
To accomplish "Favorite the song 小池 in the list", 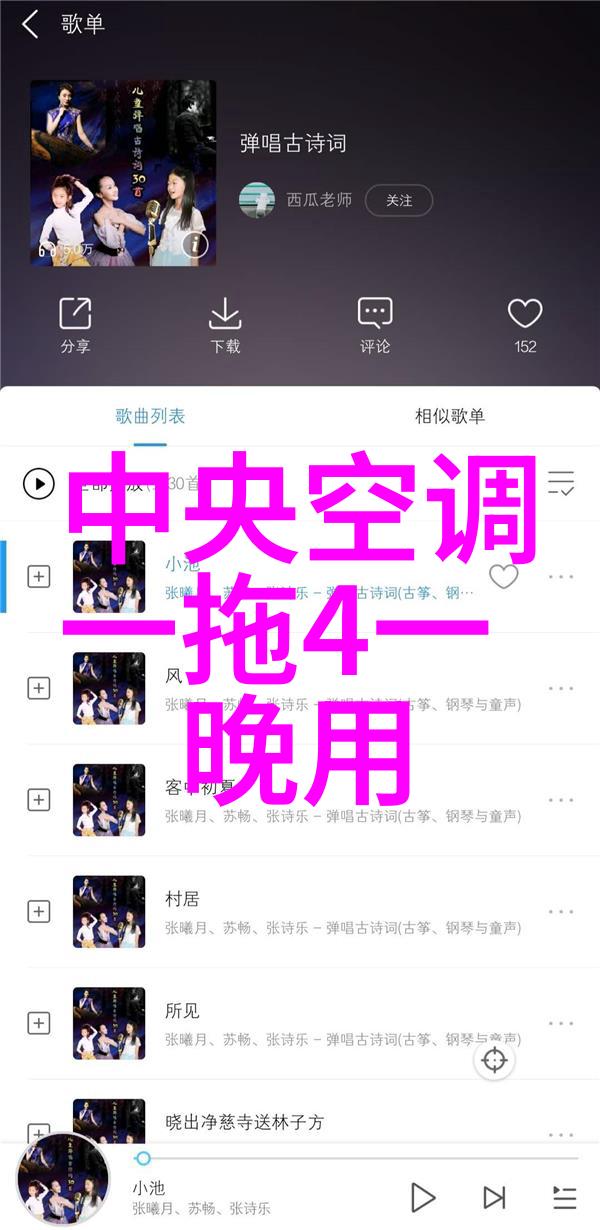I will tap(503, 577).
